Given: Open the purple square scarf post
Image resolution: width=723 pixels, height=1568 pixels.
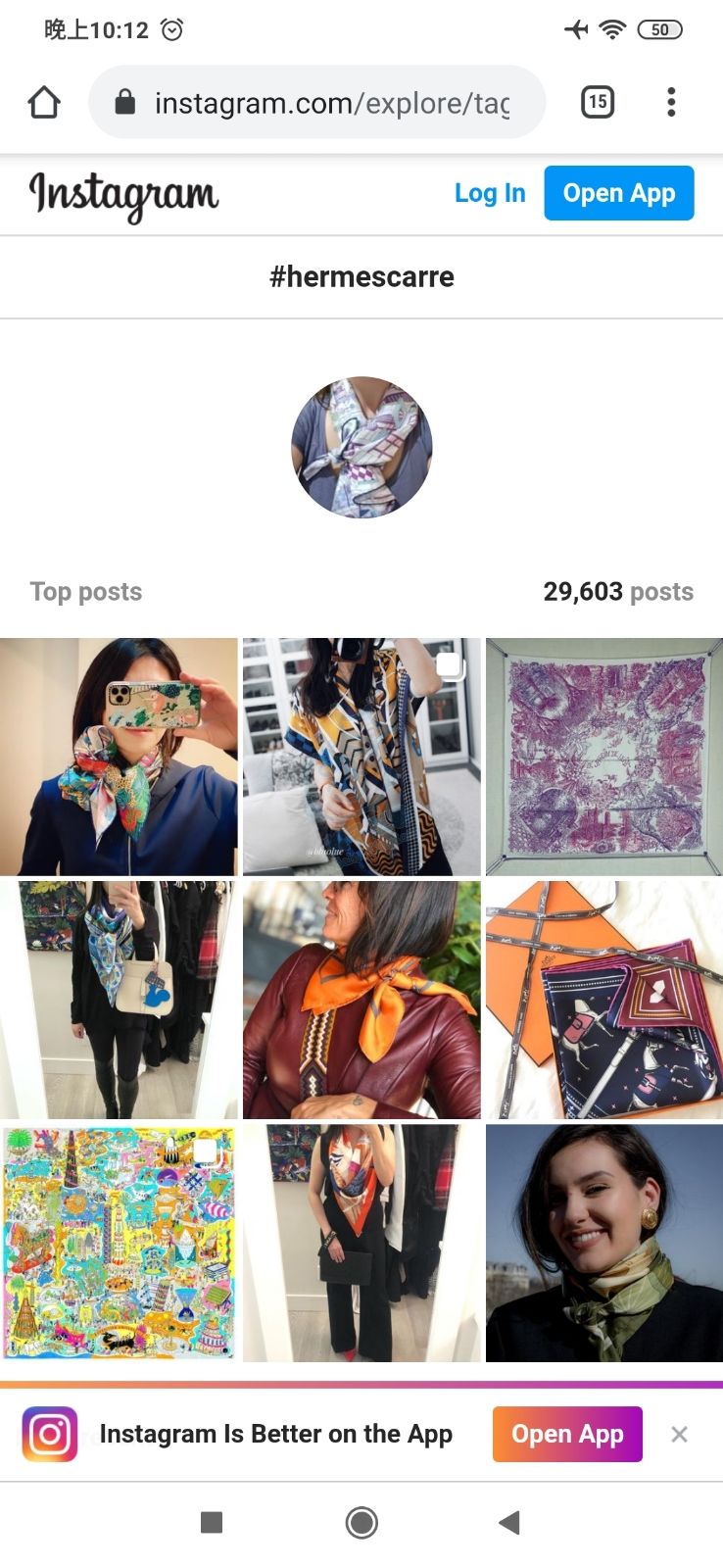Looking at the screenshot, I should pyautogui.click(x=603, y=757).
